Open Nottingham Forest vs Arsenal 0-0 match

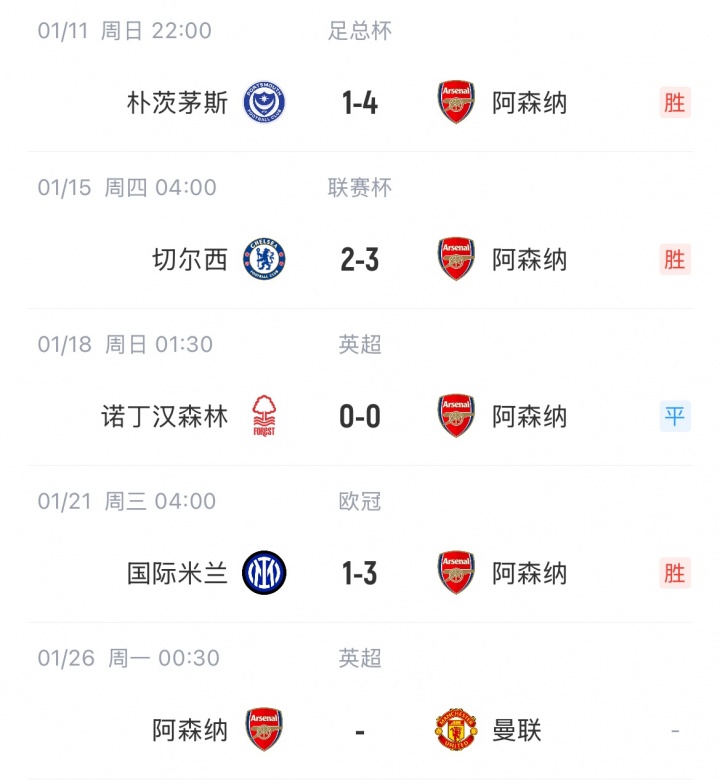click(359, 416)
